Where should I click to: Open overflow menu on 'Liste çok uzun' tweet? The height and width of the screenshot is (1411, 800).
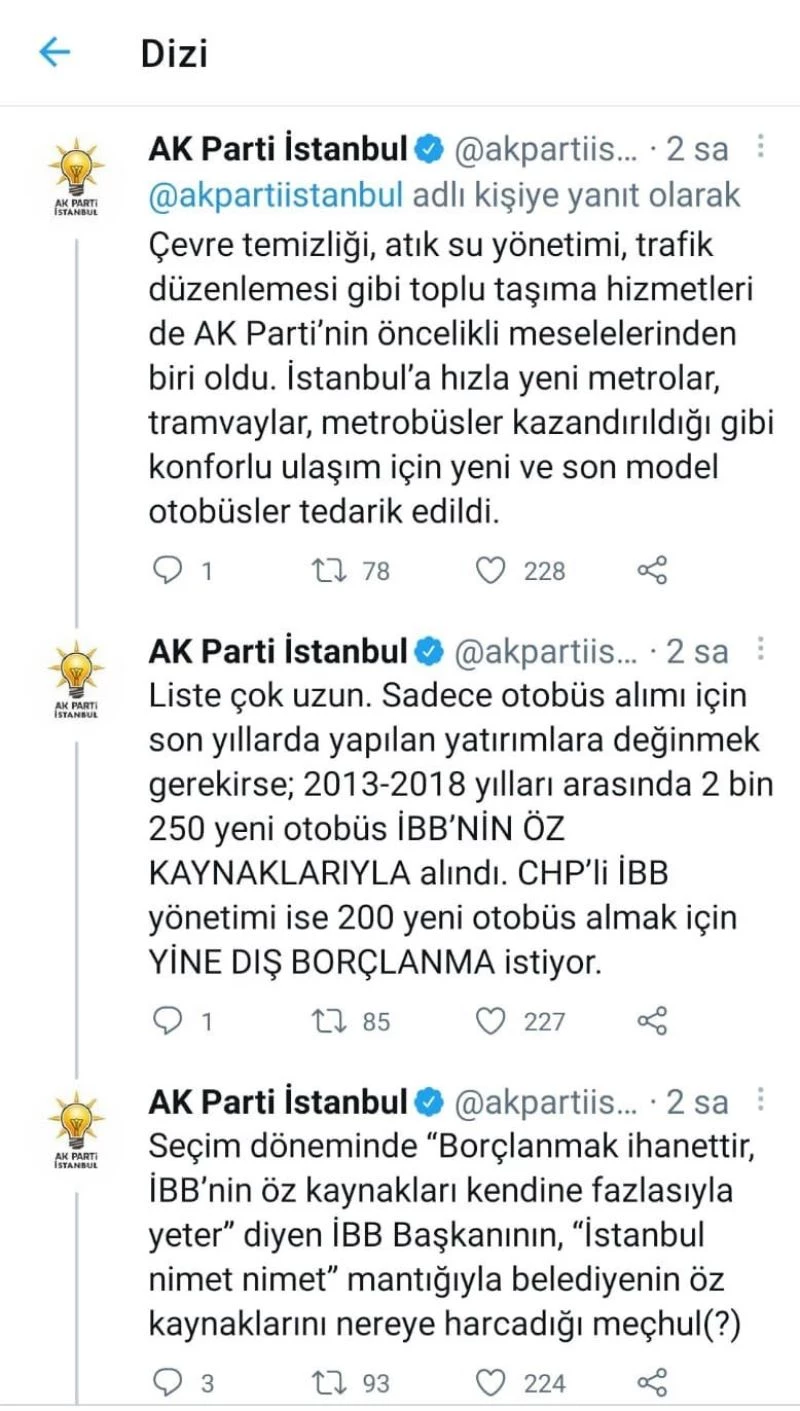tap(761, 652)
